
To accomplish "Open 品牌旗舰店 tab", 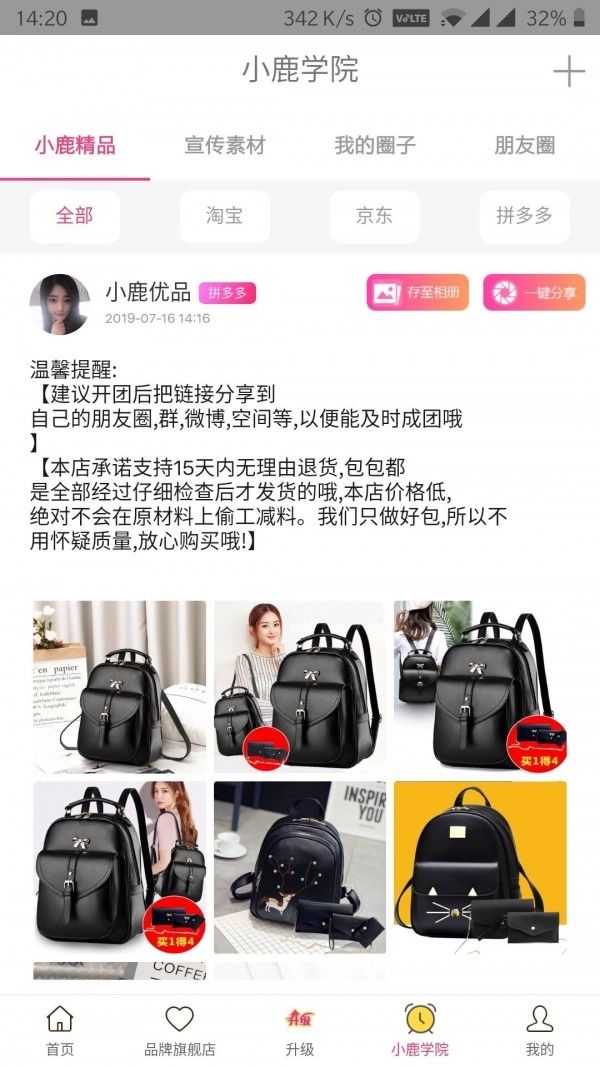I will [180, 1031].
